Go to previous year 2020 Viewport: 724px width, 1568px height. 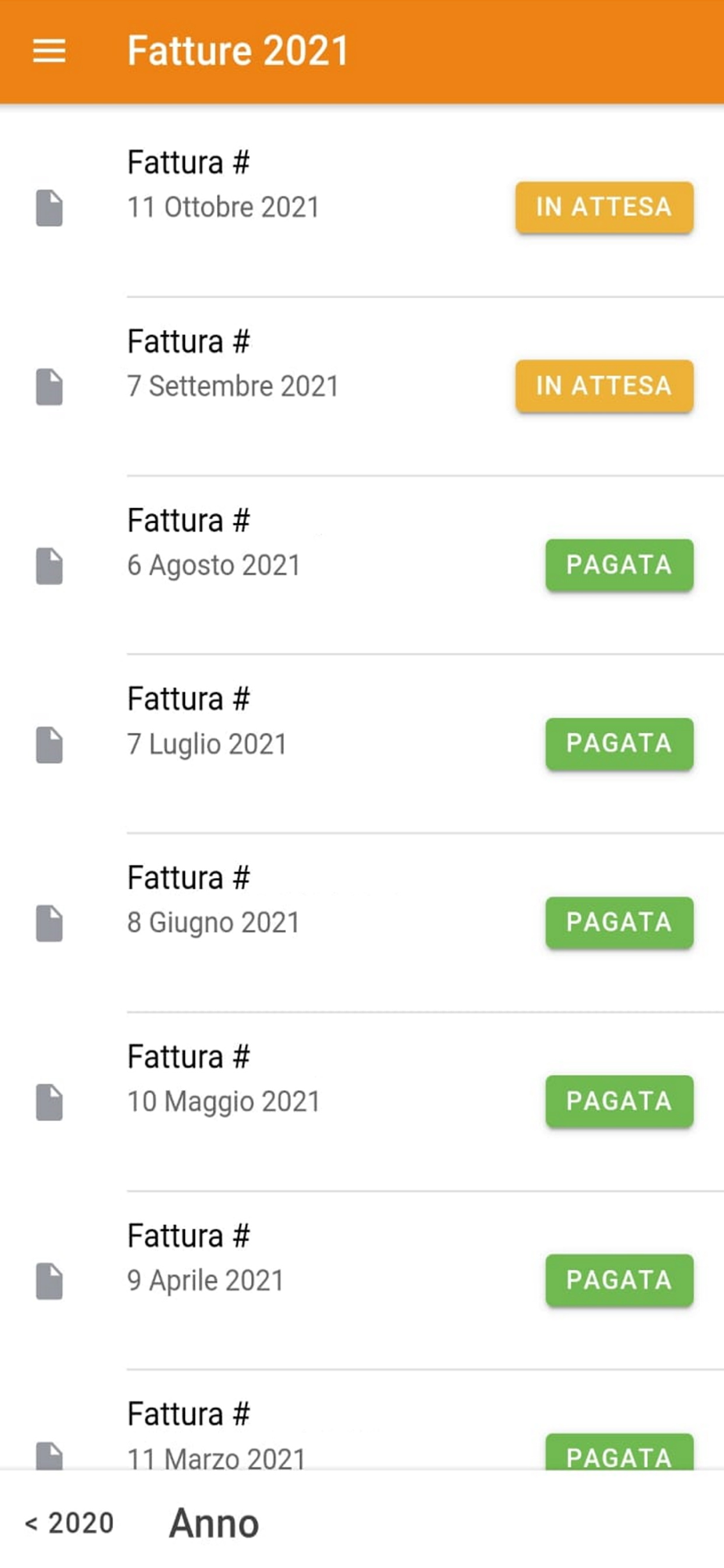tap(70, 1523)
